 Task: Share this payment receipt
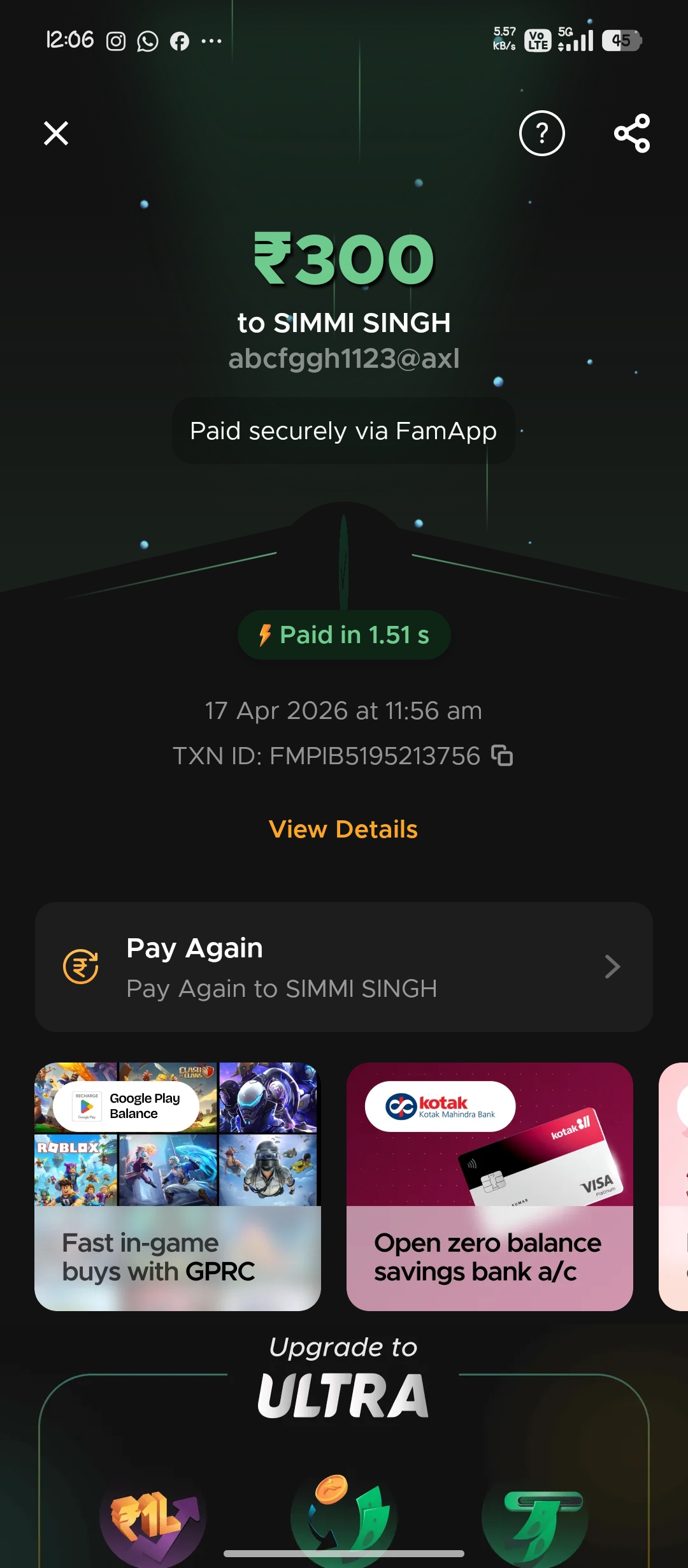[632, 133]
